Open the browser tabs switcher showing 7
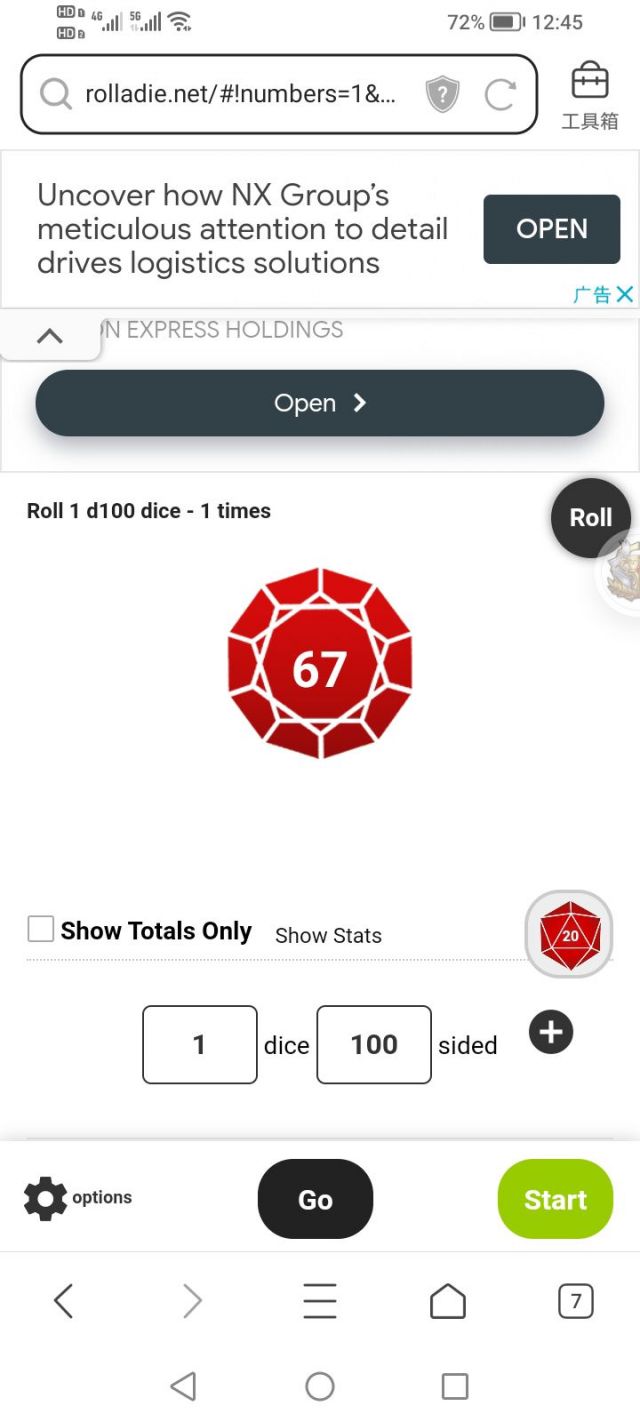This screenshot has width=640, height=1422. [x=575, y=1301]
